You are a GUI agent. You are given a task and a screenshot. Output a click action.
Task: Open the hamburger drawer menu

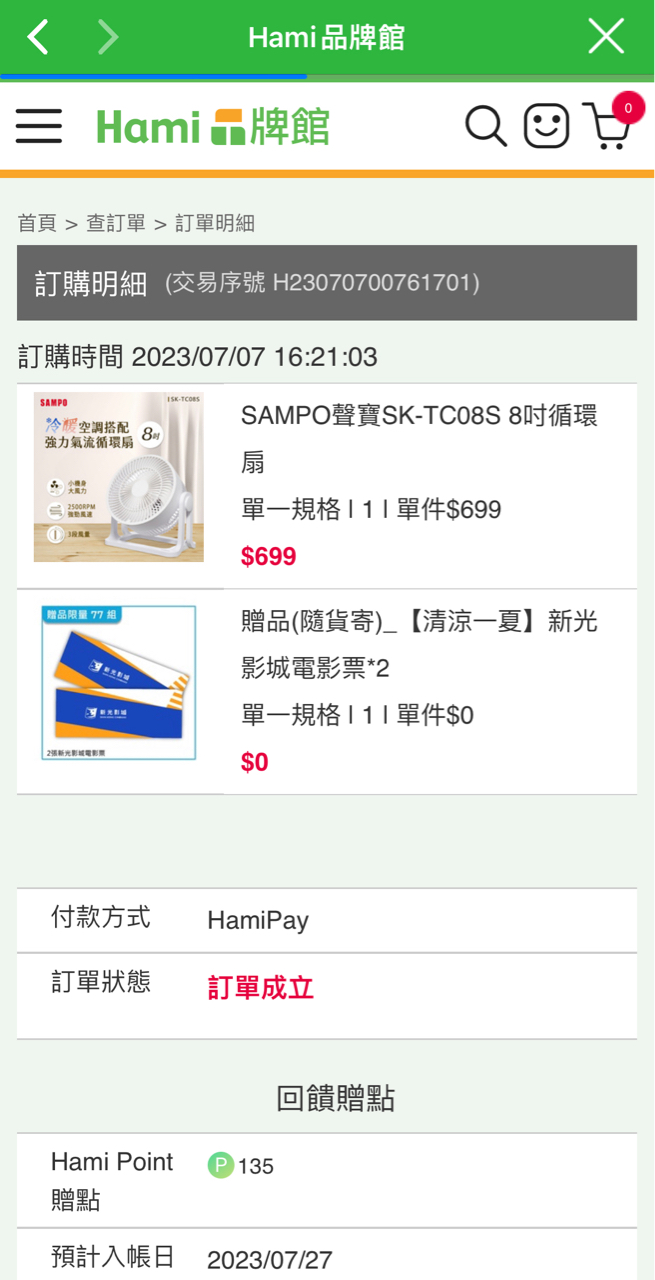pyautogui.click(x=39, y=127)
